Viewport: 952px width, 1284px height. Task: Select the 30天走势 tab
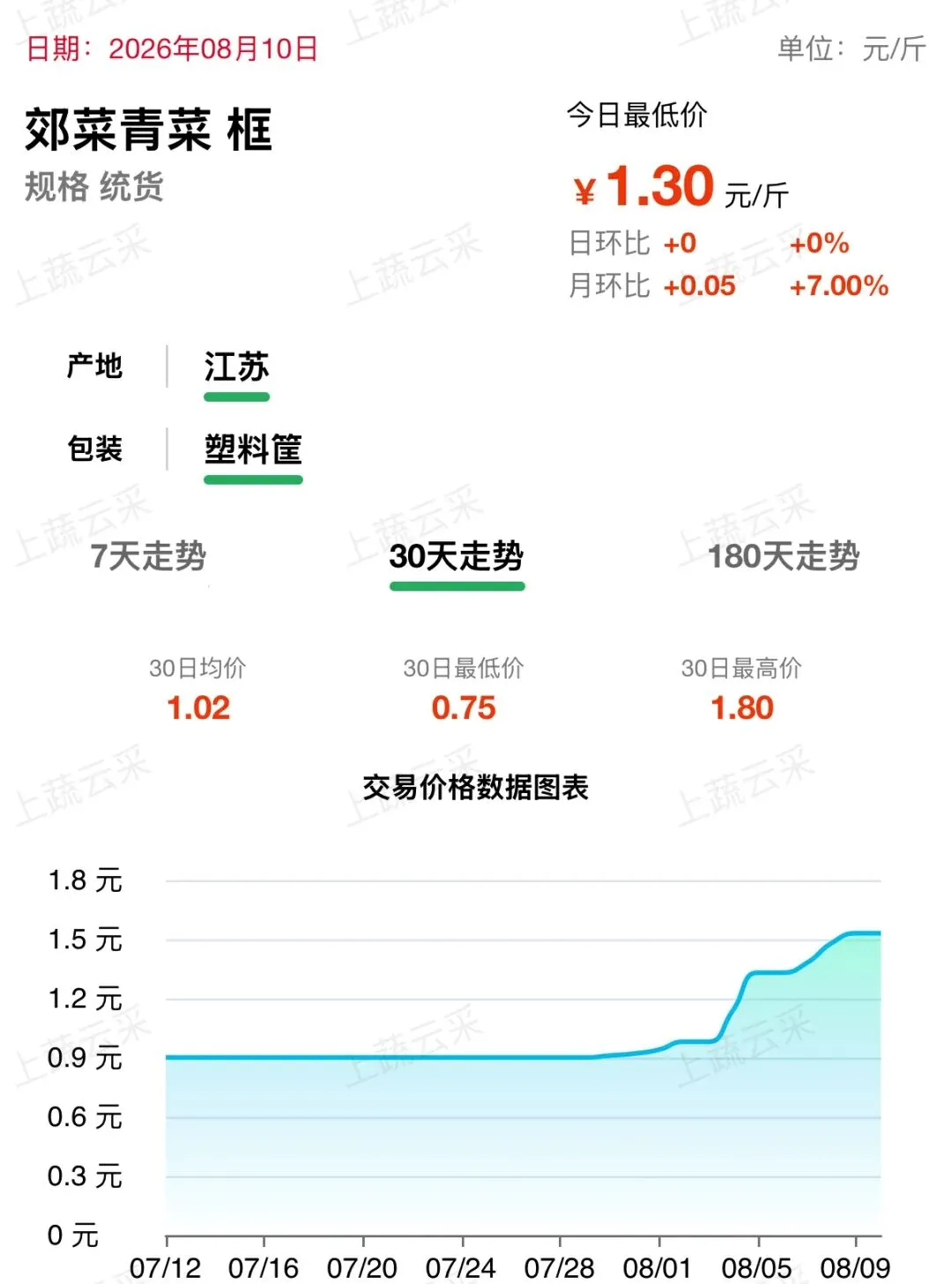(457, 556)
